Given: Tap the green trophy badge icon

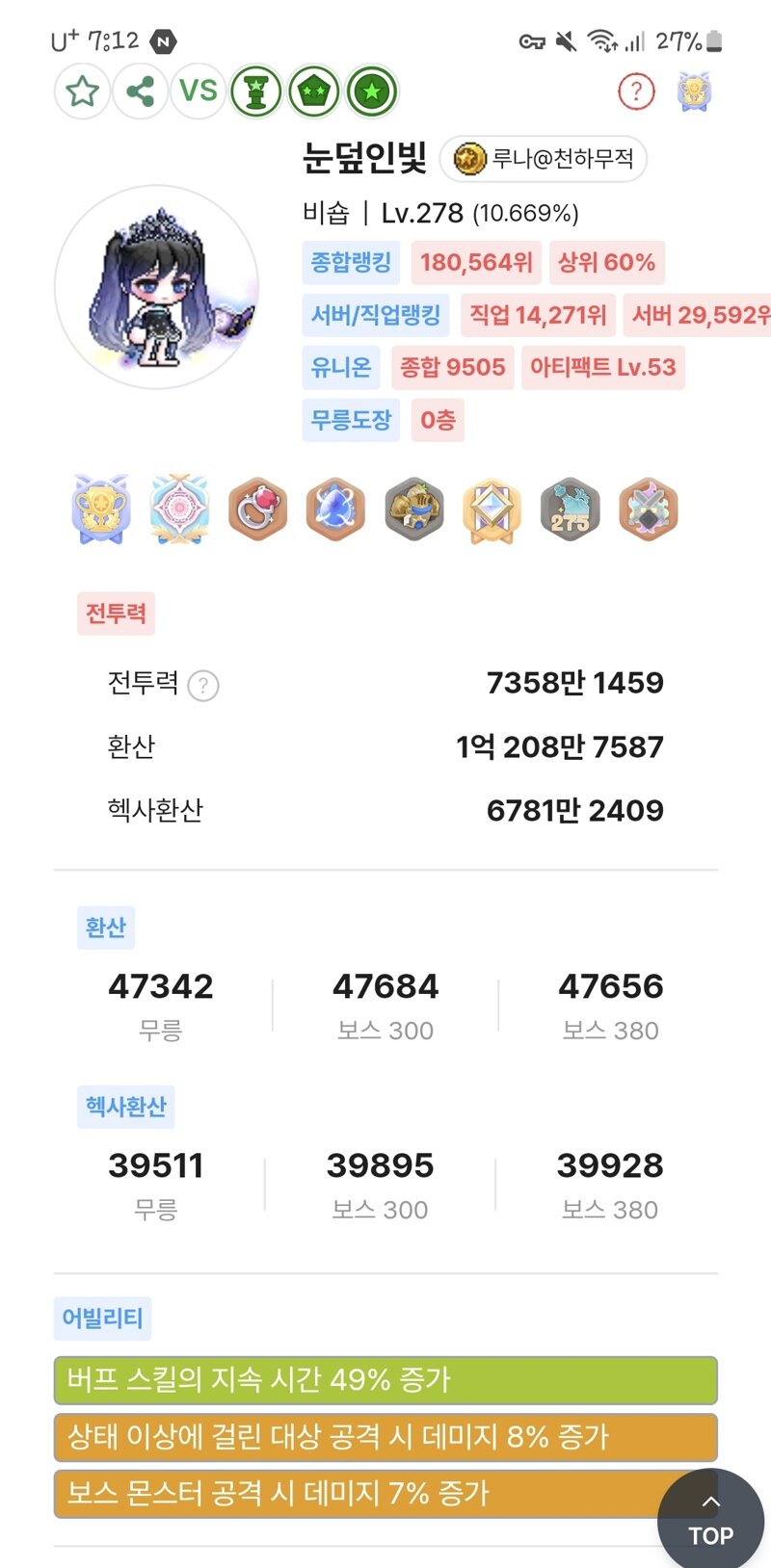Looking at the screenshot, I should (256, 91).
